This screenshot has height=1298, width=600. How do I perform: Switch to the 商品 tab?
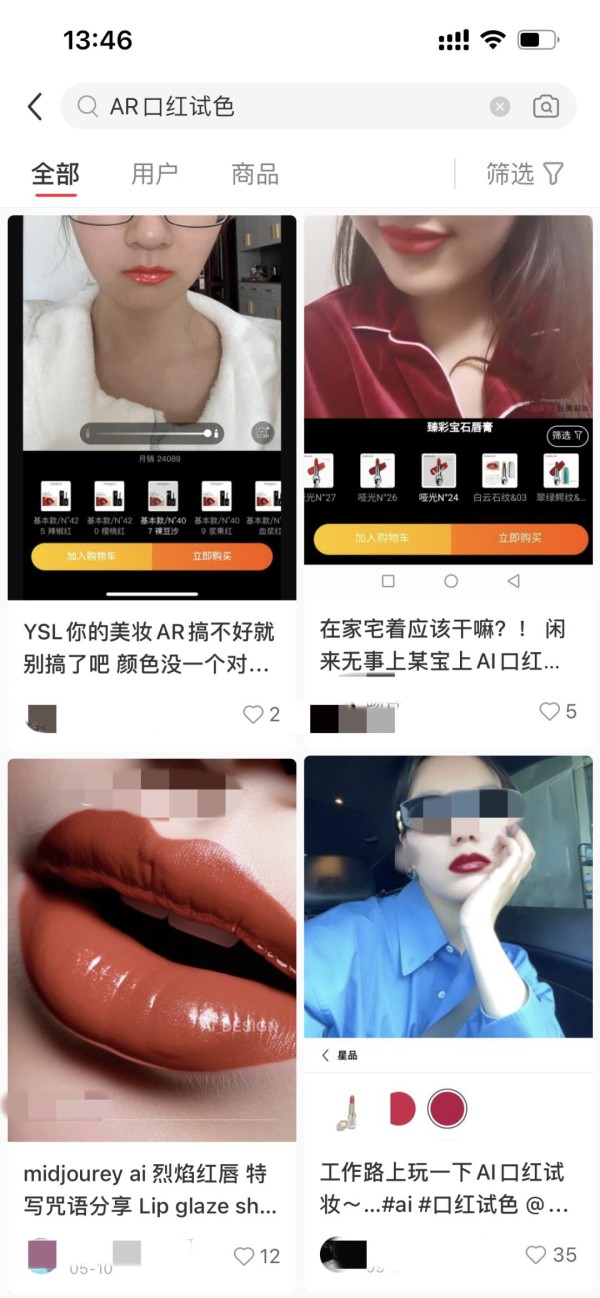pos(254,174)
